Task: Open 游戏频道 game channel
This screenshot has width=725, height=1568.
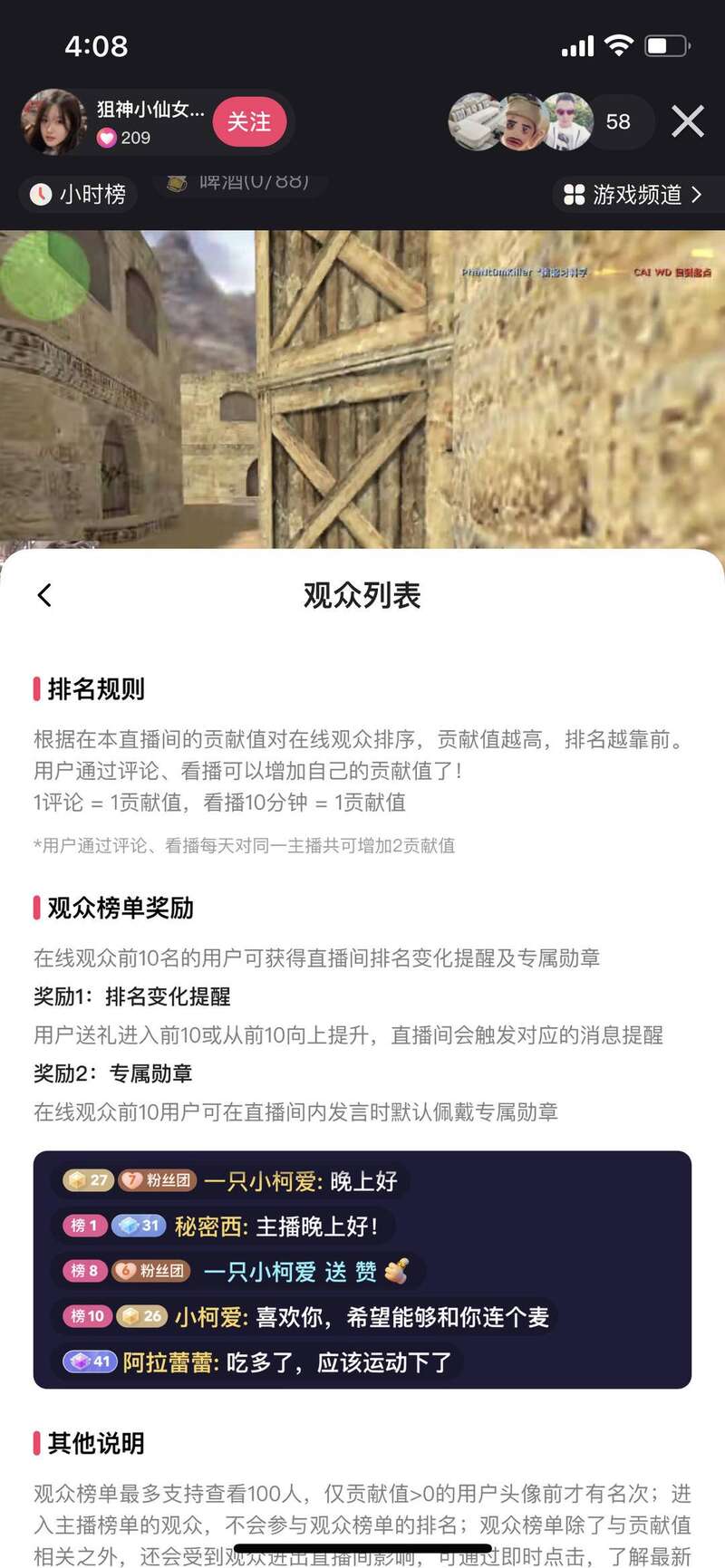Action: click(633, 195)
